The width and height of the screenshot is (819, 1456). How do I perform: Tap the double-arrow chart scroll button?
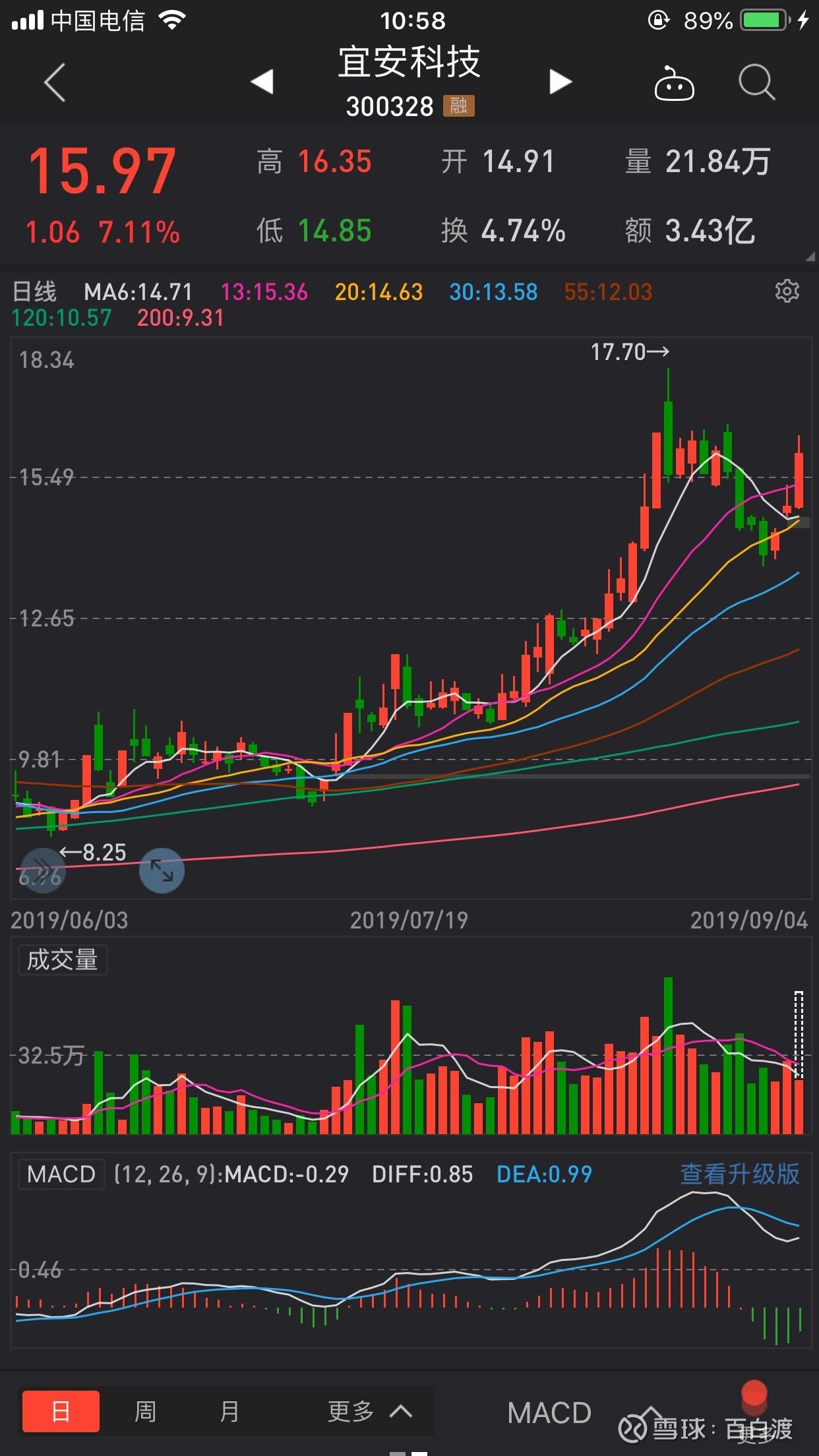(x=42, y=870)
